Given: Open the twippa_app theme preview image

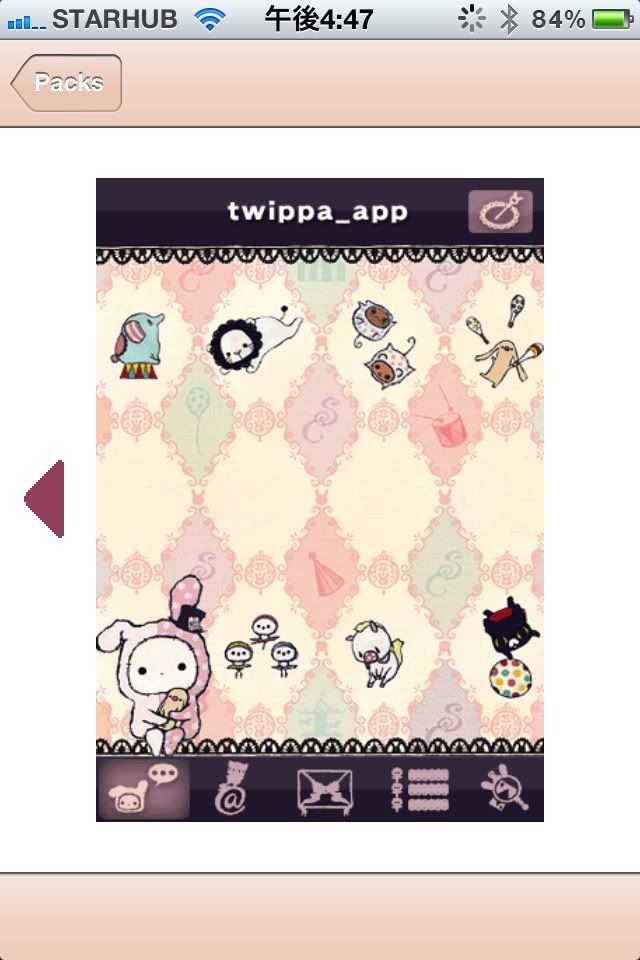Looking at the screenshot, I should coord(320,500).
